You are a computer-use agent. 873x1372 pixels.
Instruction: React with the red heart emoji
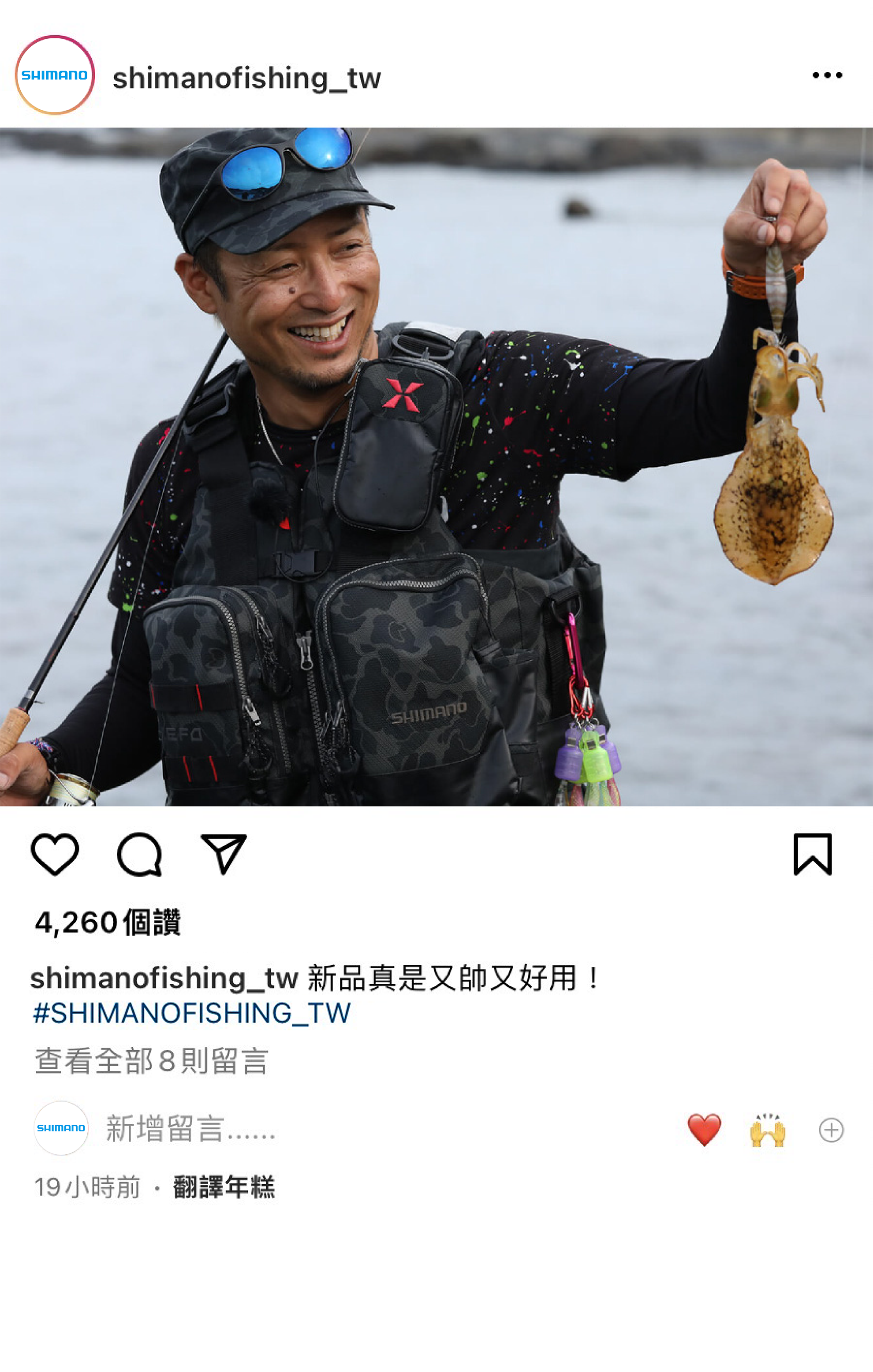point(704,1129)
